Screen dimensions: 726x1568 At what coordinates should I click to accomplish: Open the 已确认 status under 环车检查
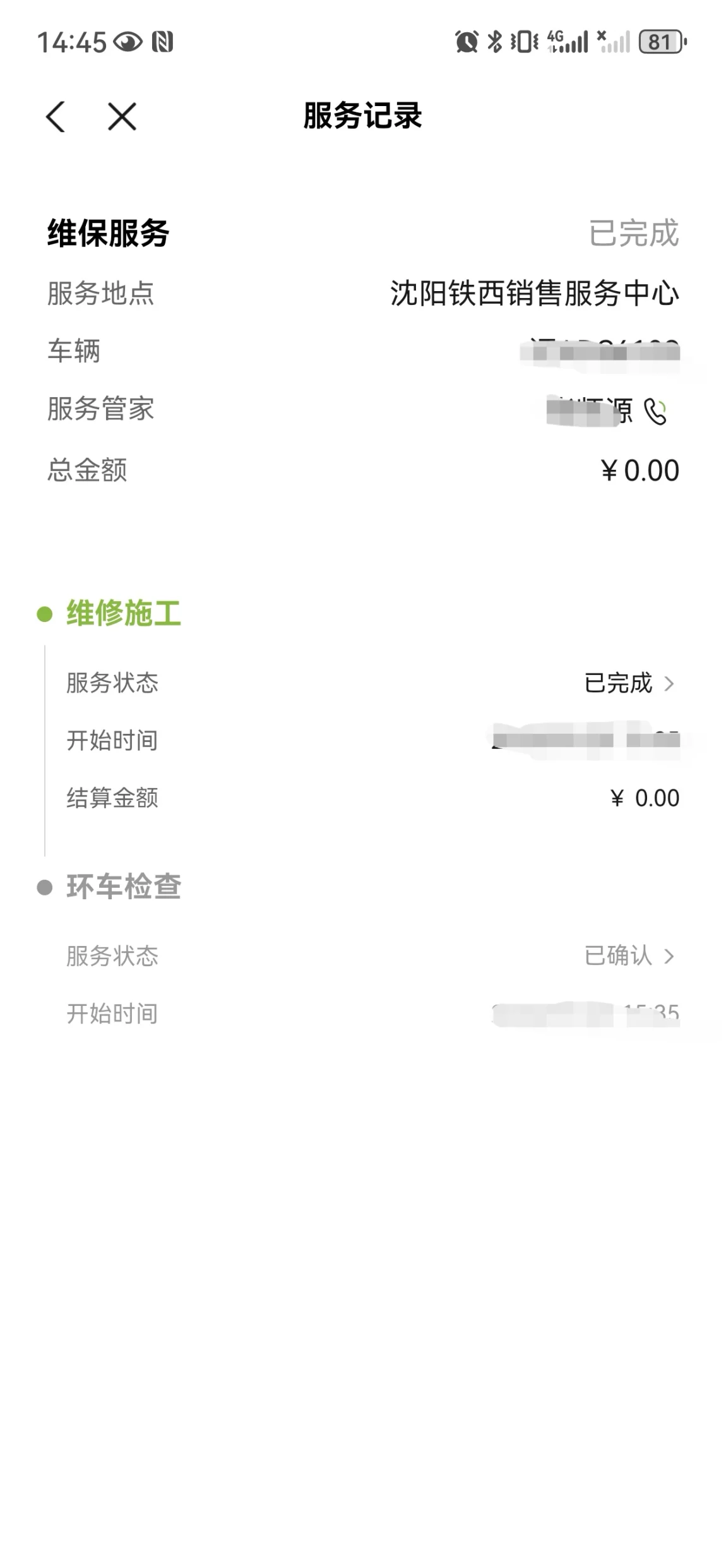pyautogui.click(x=629, y=956)
